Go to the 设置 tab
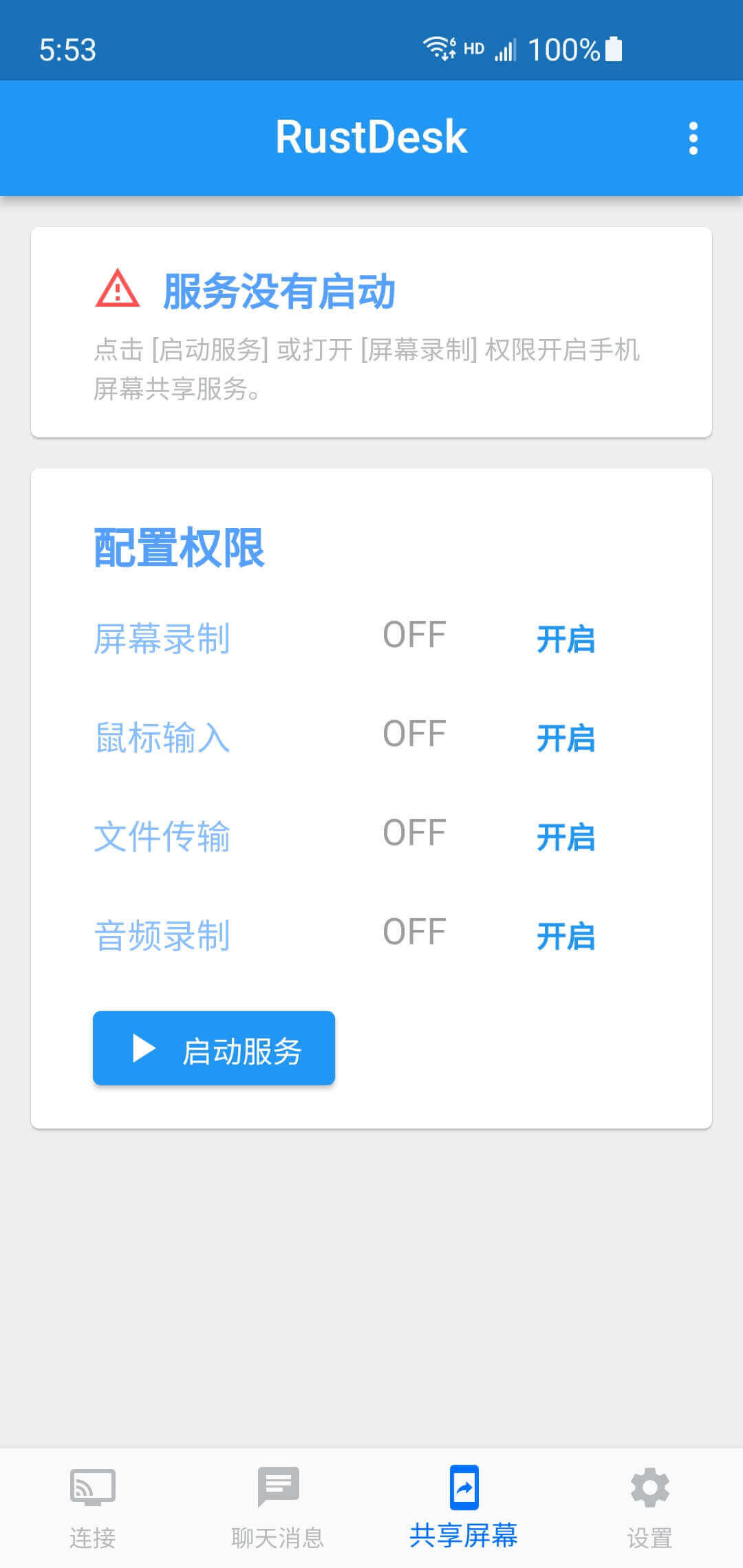 click(649, 1507)
